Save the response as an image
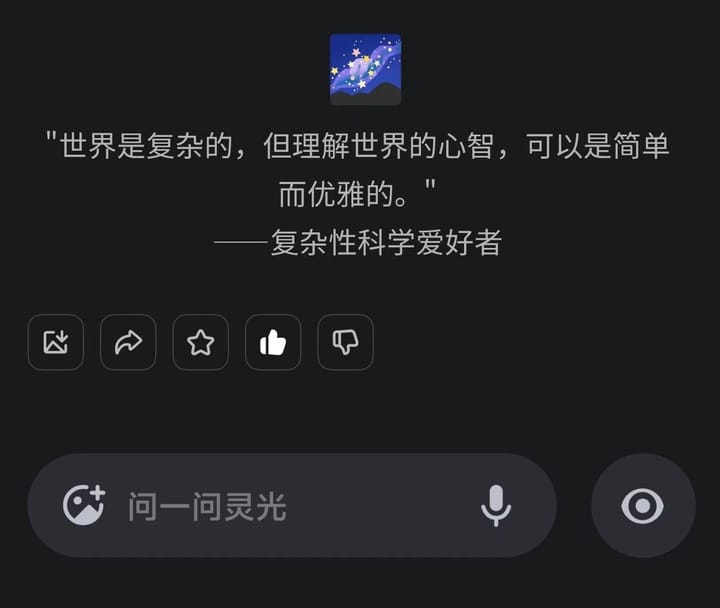The height and width of the screenshot is (608, 720). pos(56,342)
